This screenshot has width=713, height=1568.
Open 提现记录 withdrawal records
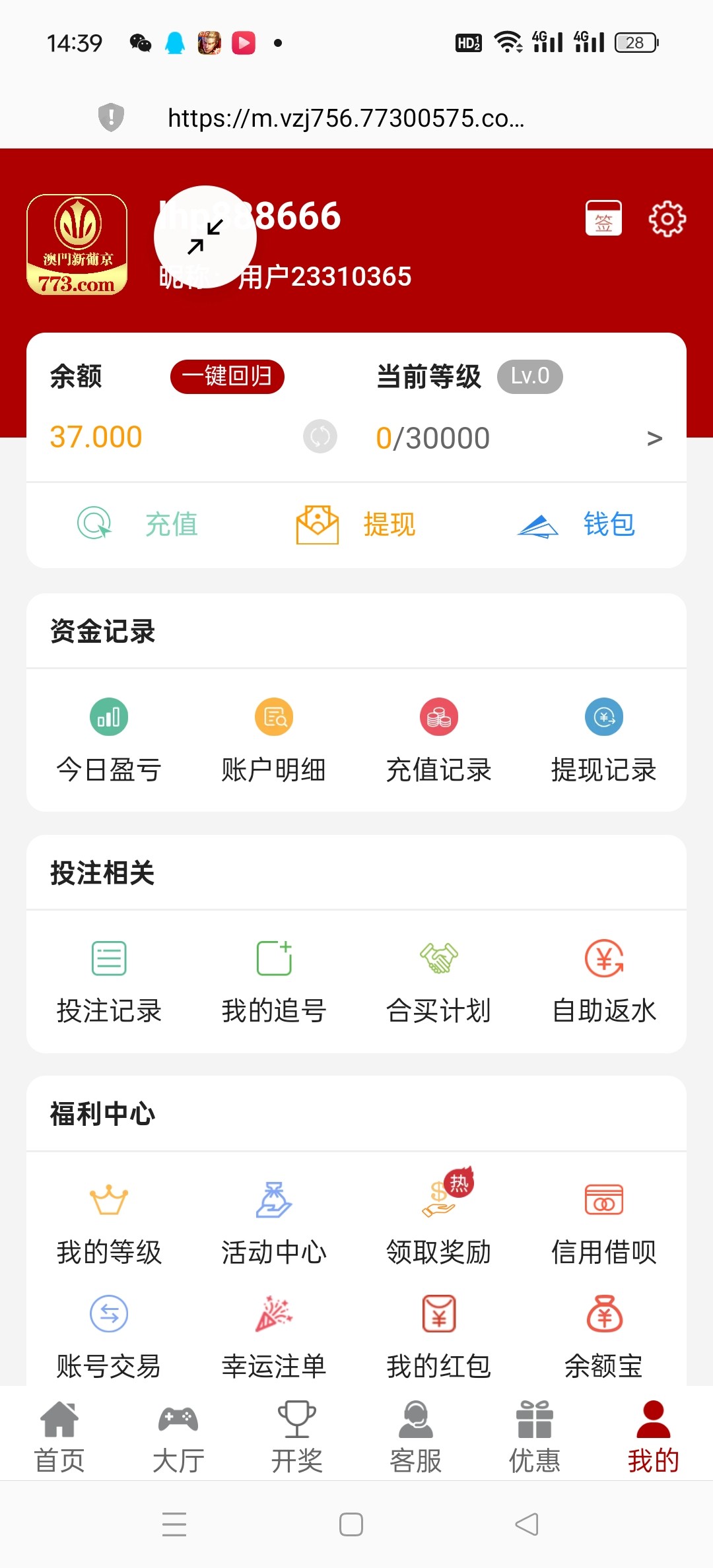pyautogui.click(x=604, y=740)
